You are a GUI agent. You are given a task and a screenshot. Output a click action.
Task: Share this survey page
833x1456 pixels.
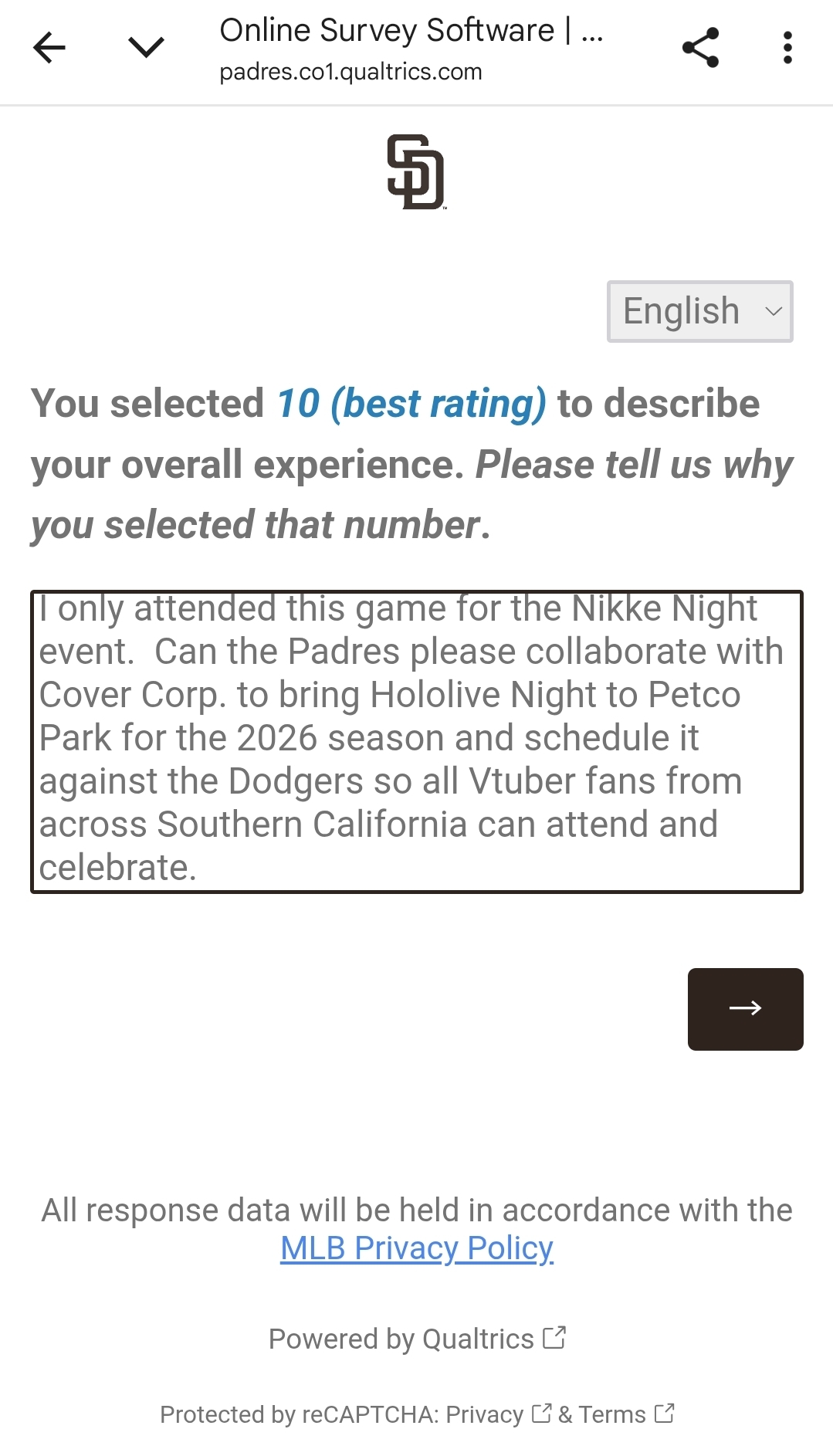(701, 48)
